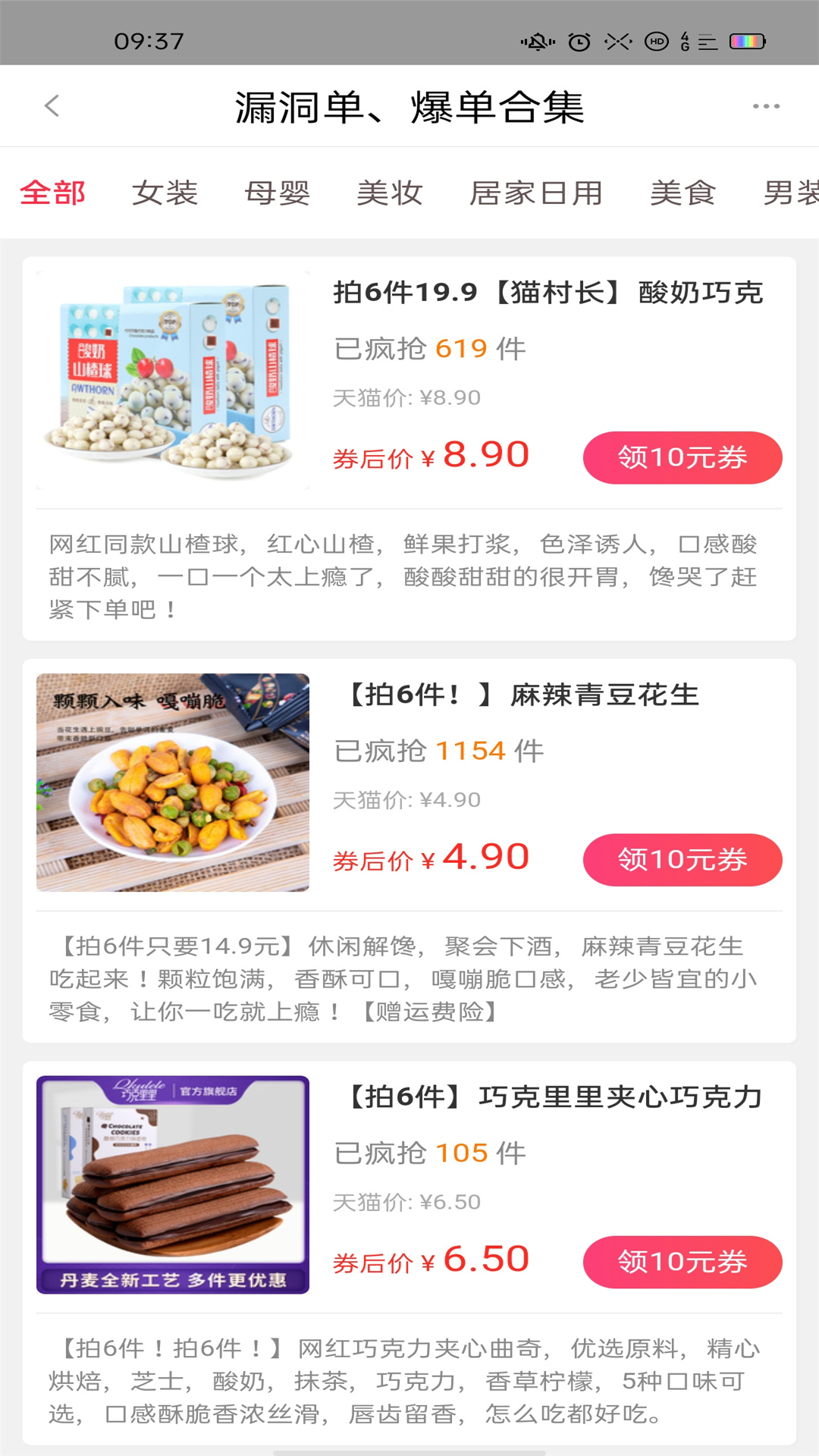Switch to the 女装 tab

point(165,193)
